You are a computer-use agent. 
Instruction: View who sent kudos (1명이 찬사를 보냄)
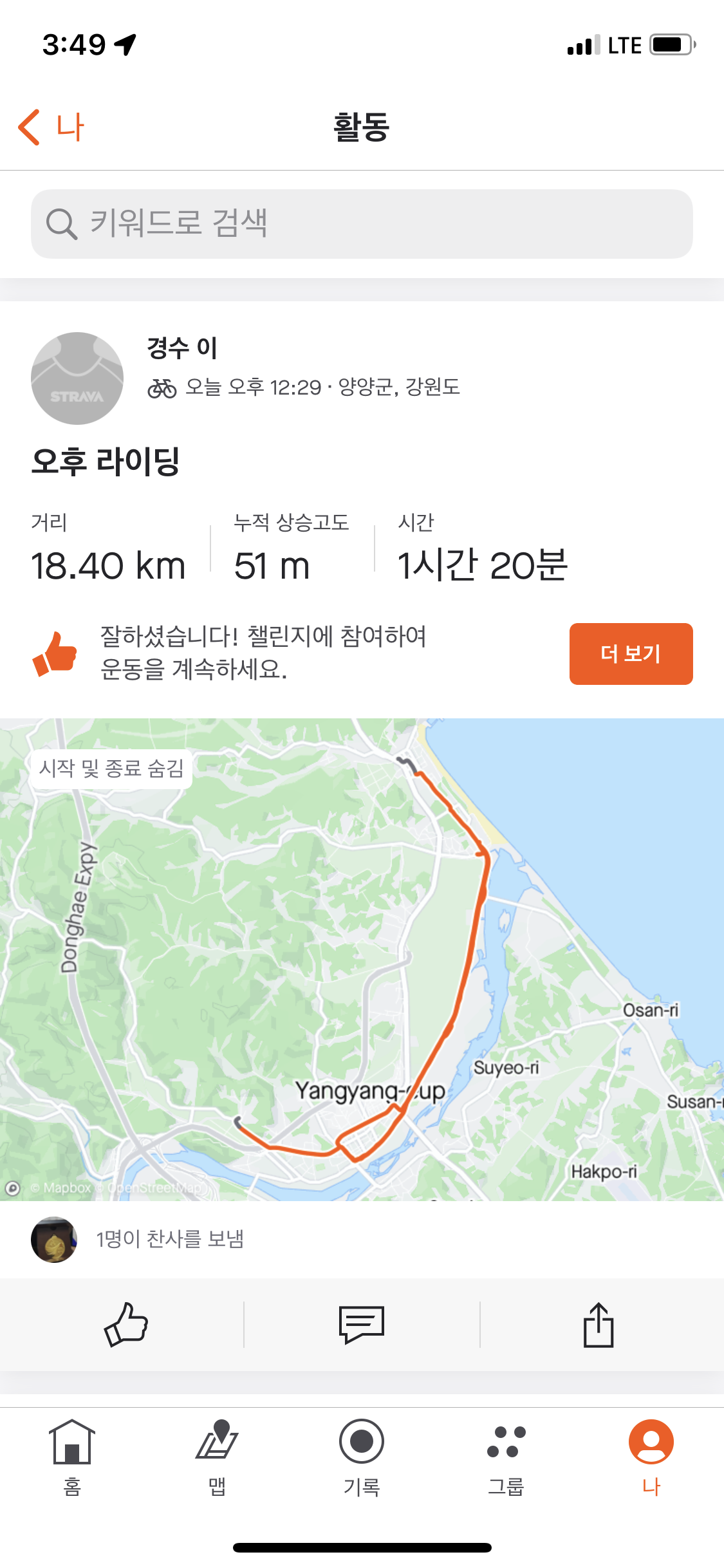pyautogui.click(x=170, y=1239)
